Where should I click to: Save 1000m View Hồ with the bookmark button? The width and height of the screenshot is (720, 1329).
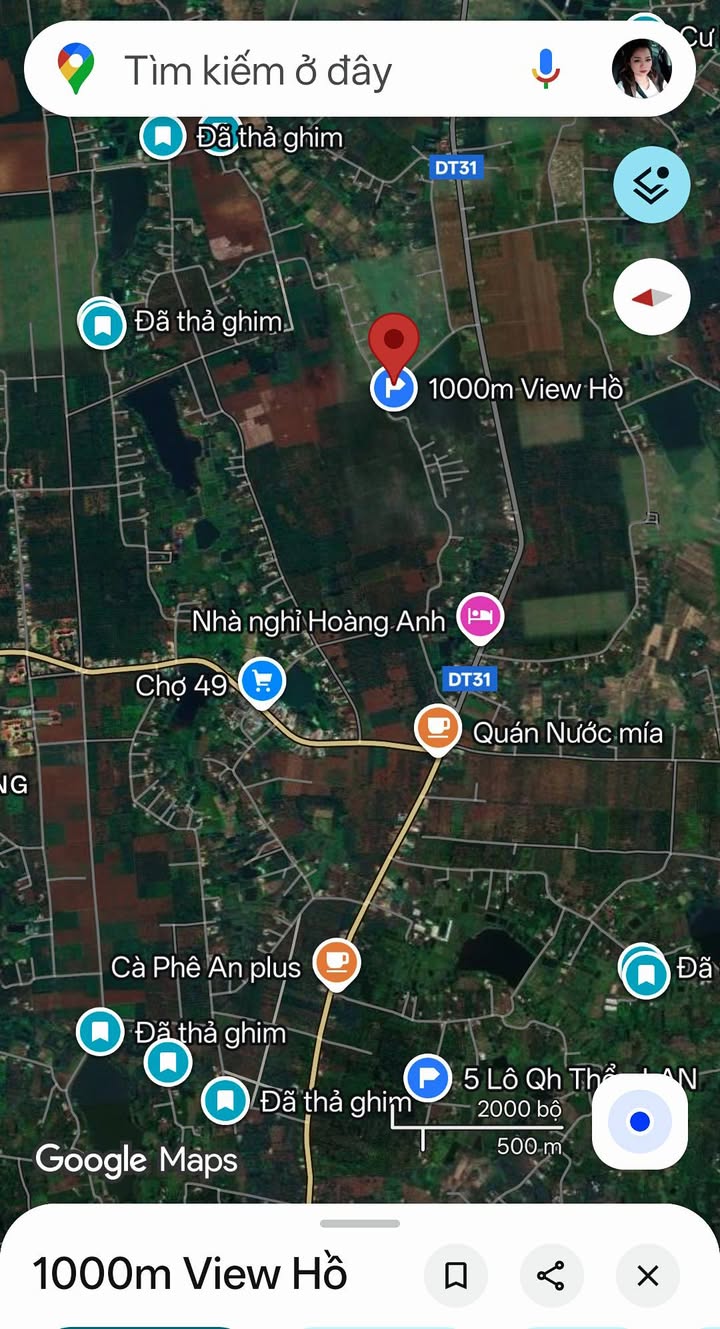pyautogui.click(x=456, y=1275)
